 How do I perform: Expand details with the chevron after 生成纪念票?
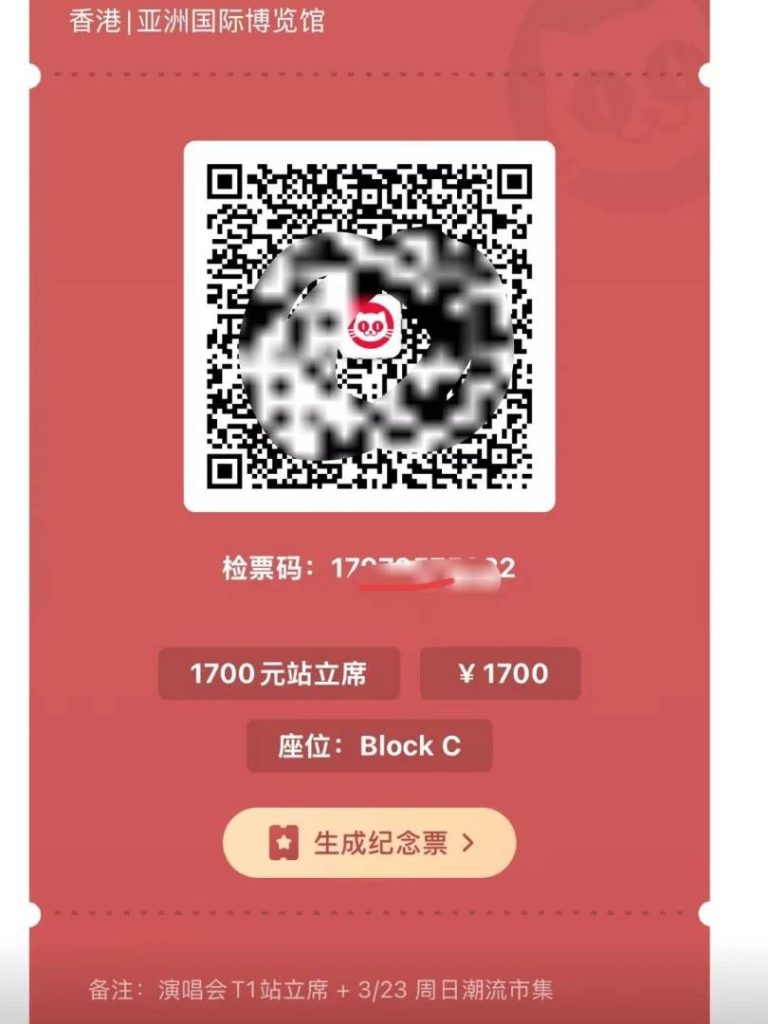(472, 843)
